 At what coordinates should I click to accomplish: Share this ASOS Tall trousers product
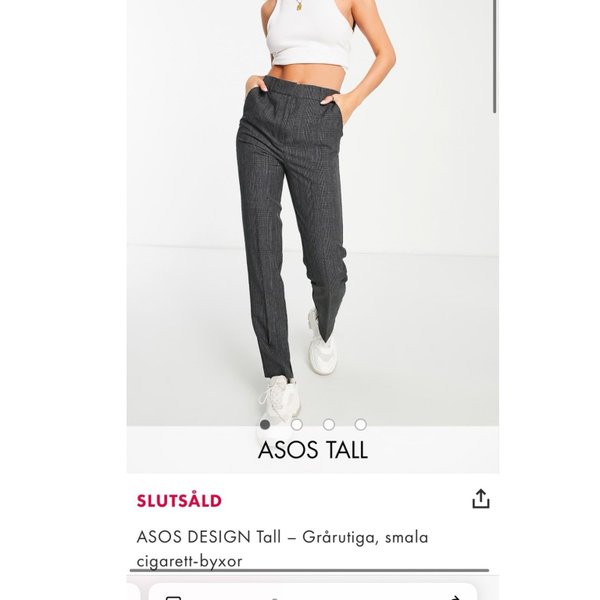click(481, 499)
